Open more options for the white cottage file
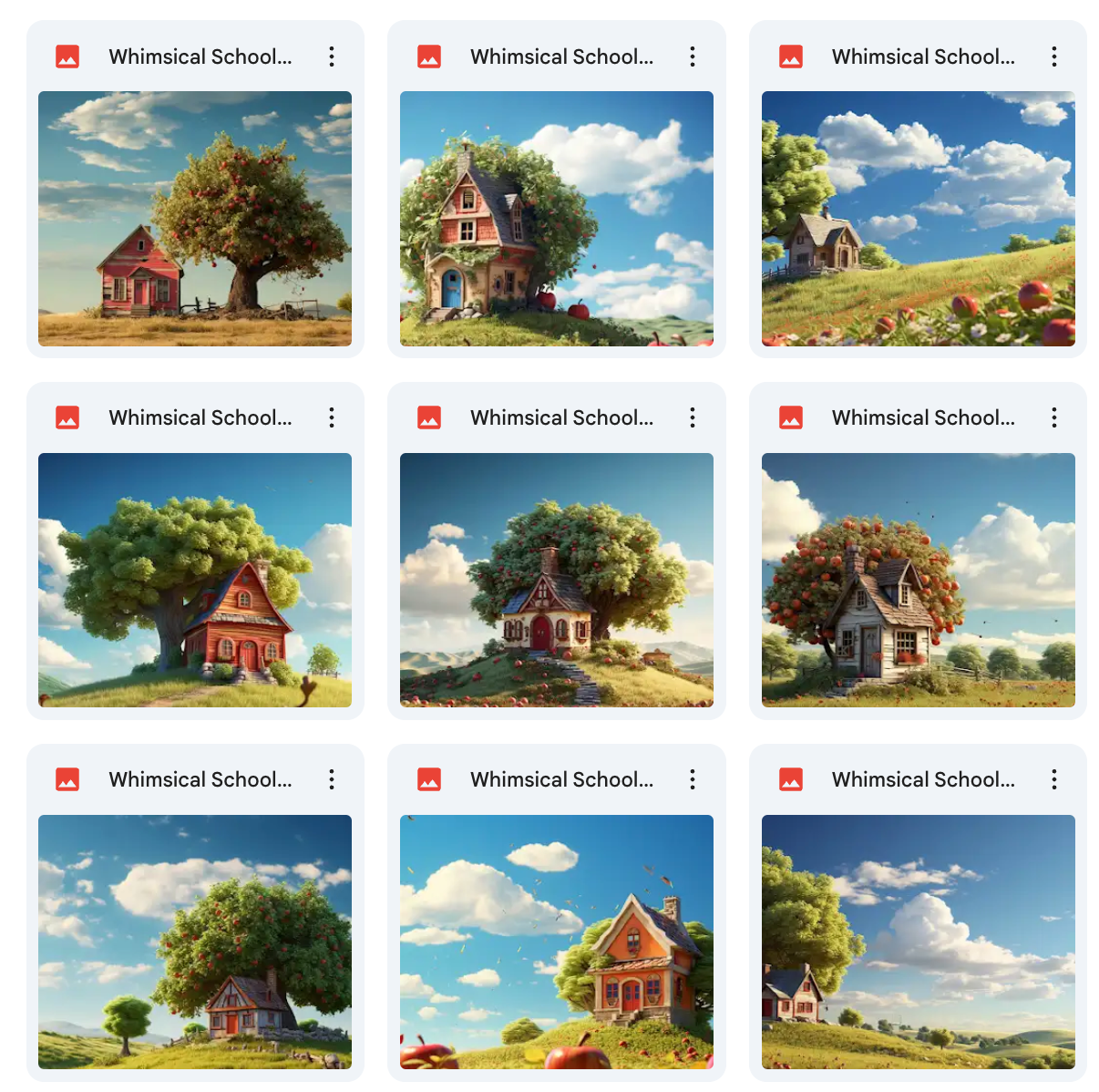Viewport: 1099px width, 1092px height. click(1054, 417)
